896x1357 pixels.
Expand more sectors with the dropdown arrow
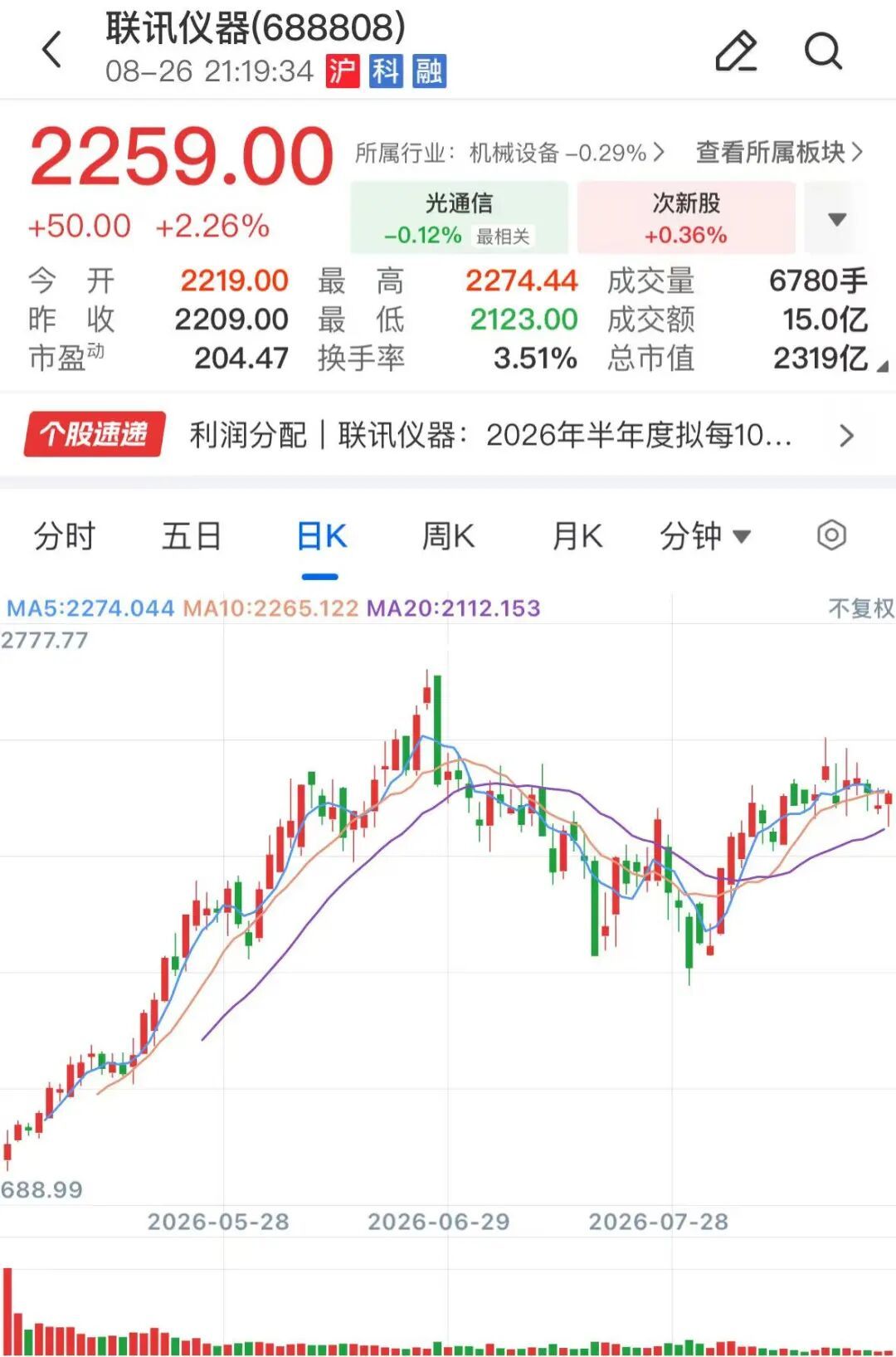click(837, 219)
